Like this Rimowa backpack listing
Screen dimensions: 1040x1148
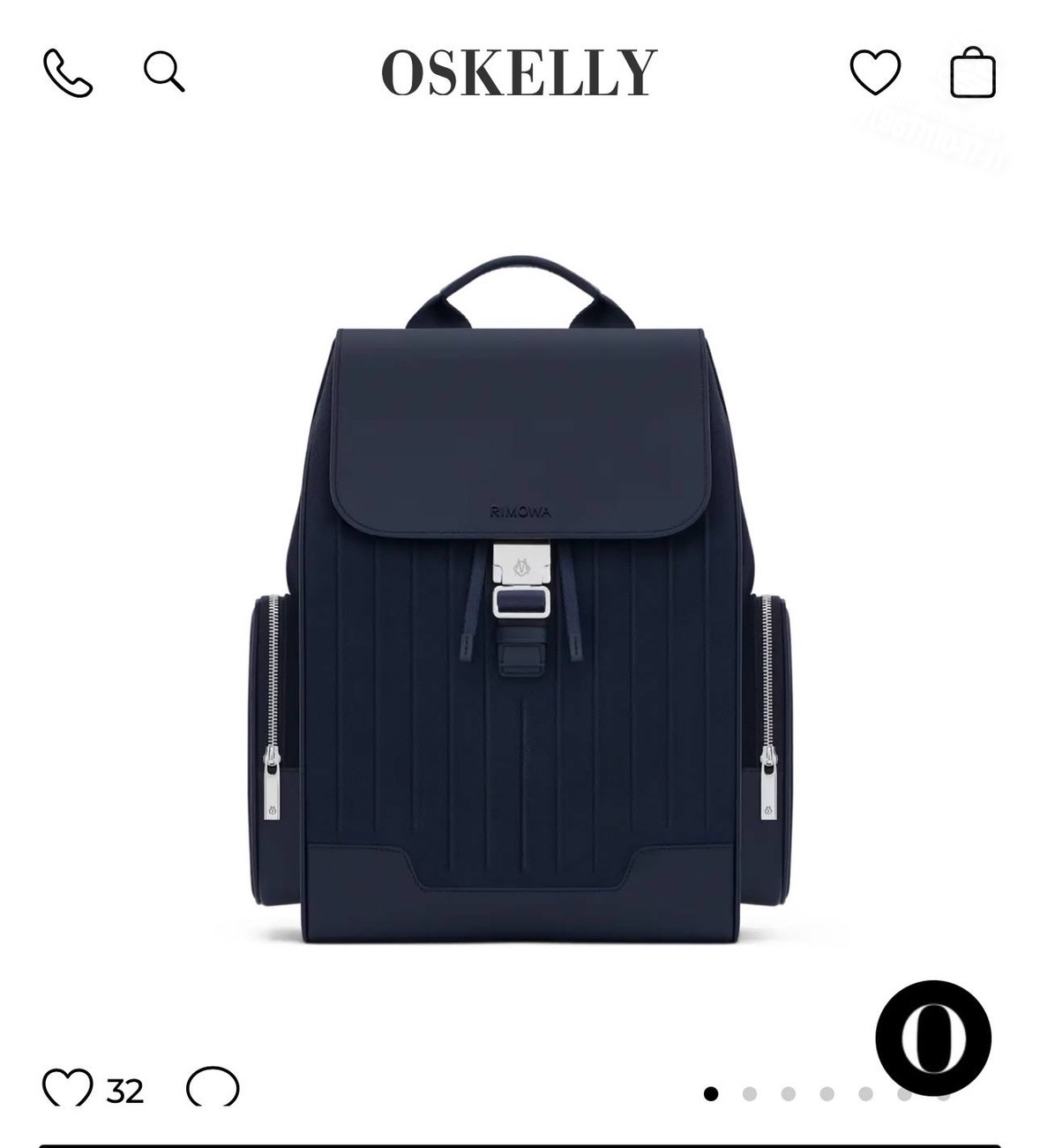pyautogui.click(x=68, y=1087)
